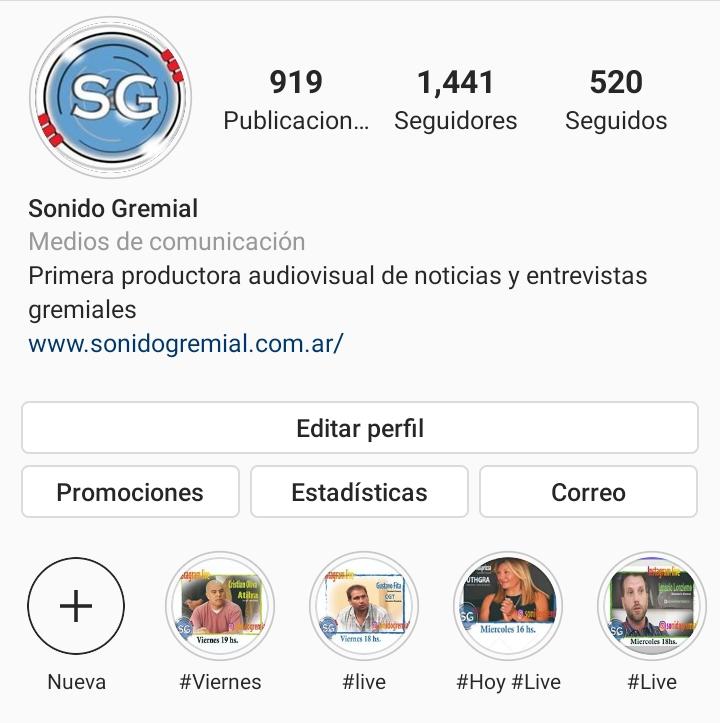Open Promociones

pos(130,492)
